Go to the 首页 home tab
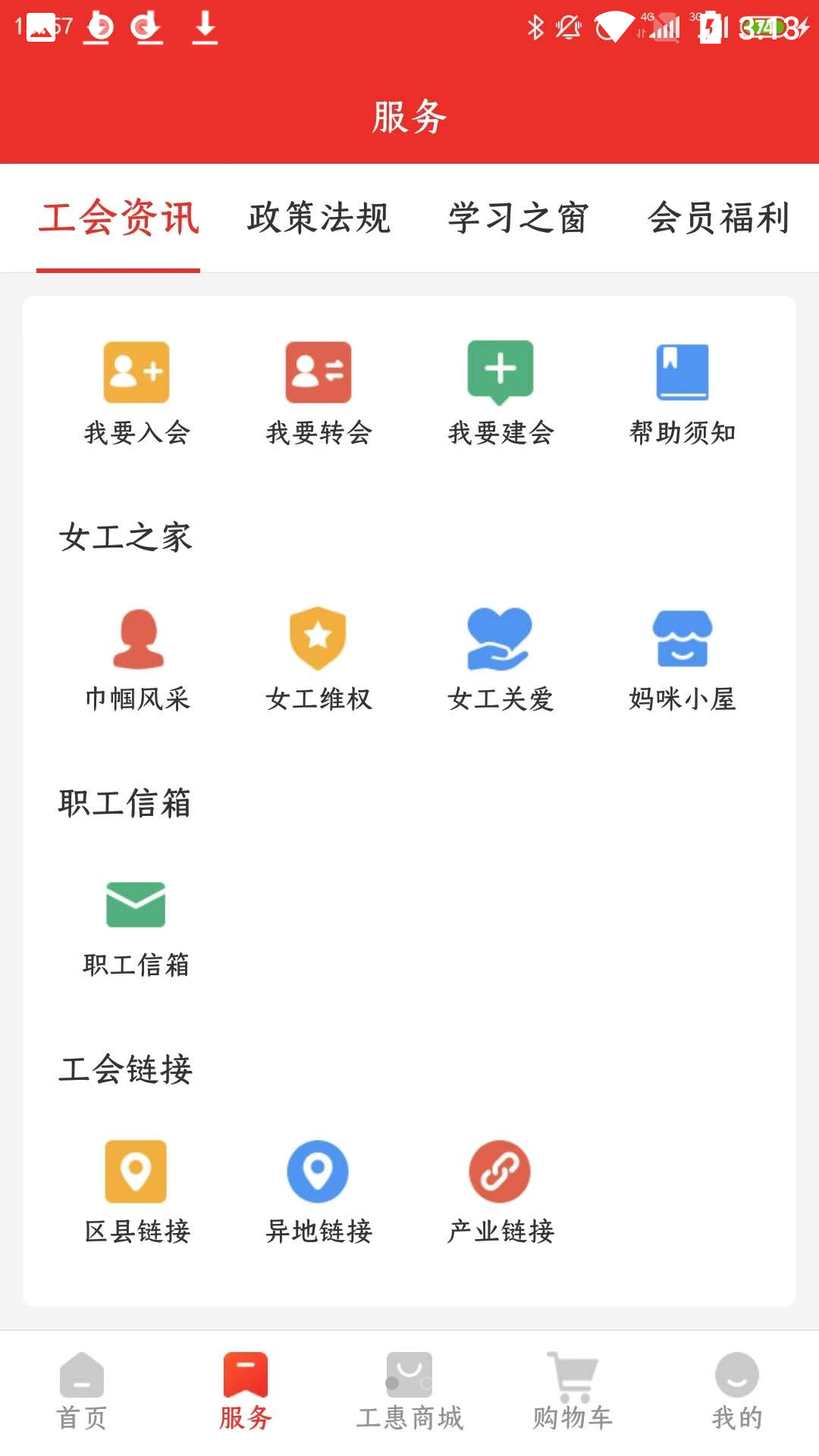 pyautogui.click(x=82, y=1392)
